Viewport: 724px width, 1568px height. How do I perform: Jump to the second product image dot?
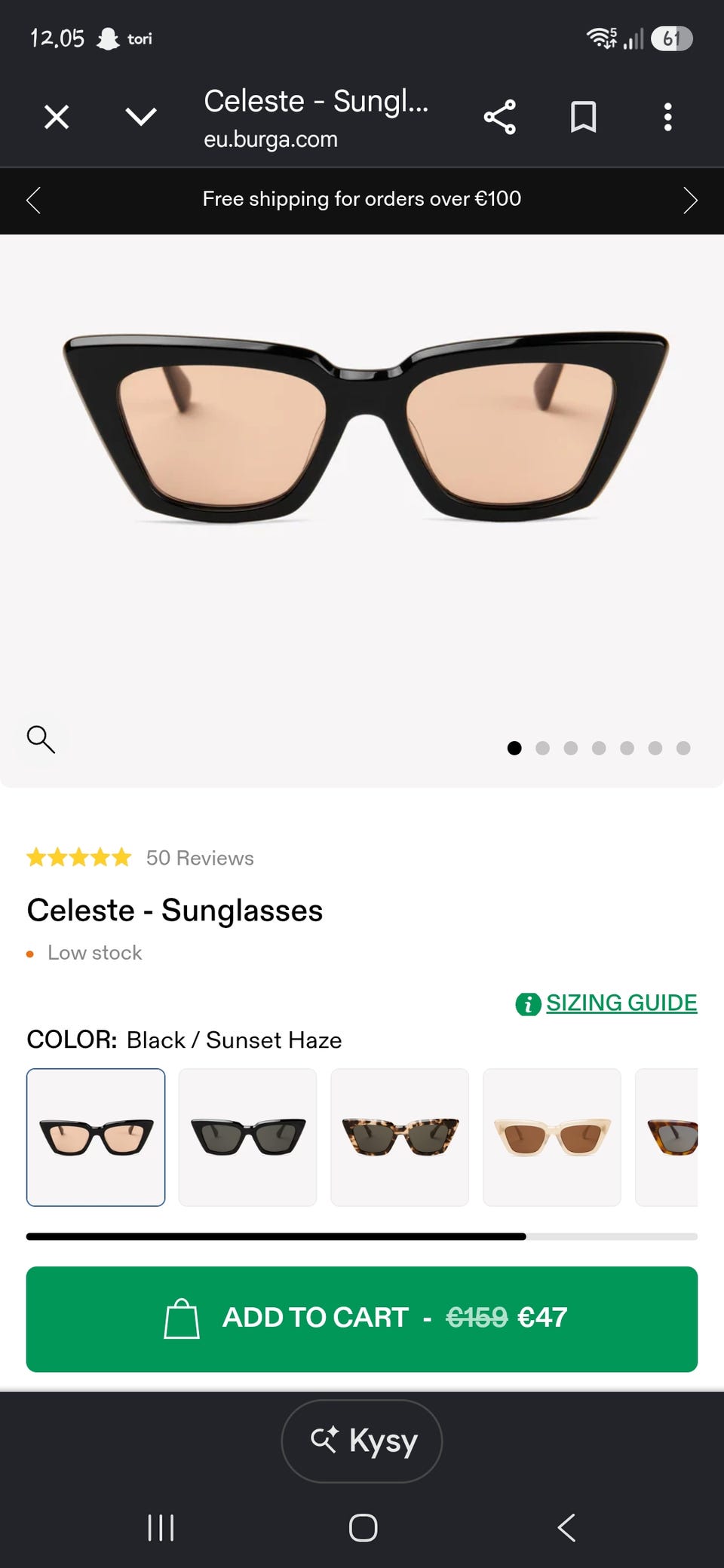click(x=542, y=748)
